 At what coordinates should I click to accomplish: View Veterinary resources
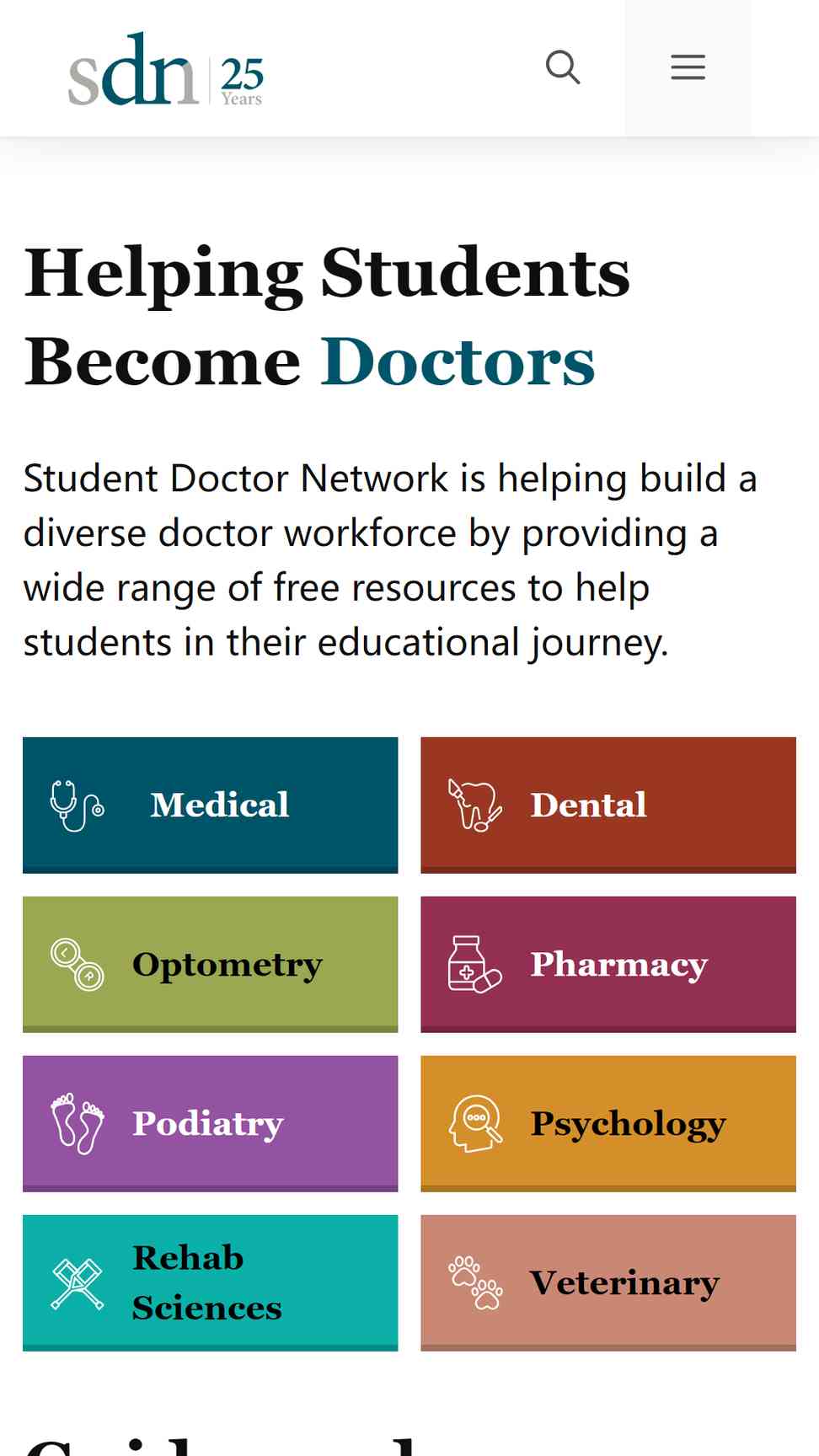click(x=608, y=1282)
